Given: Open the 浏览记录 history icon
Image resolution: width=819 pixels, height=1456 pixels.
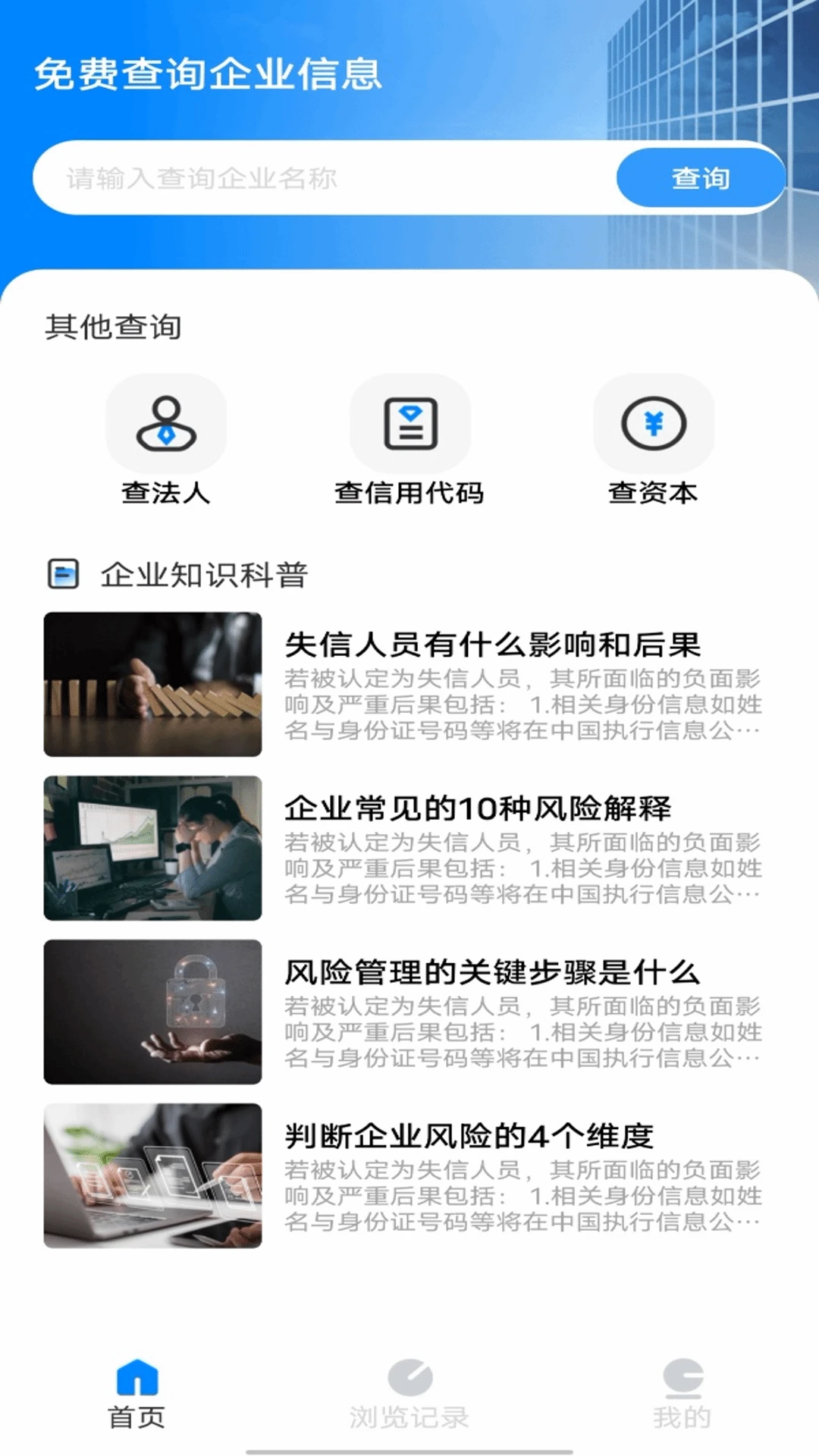Looking at the screenshot, I should pos(409,1376).
